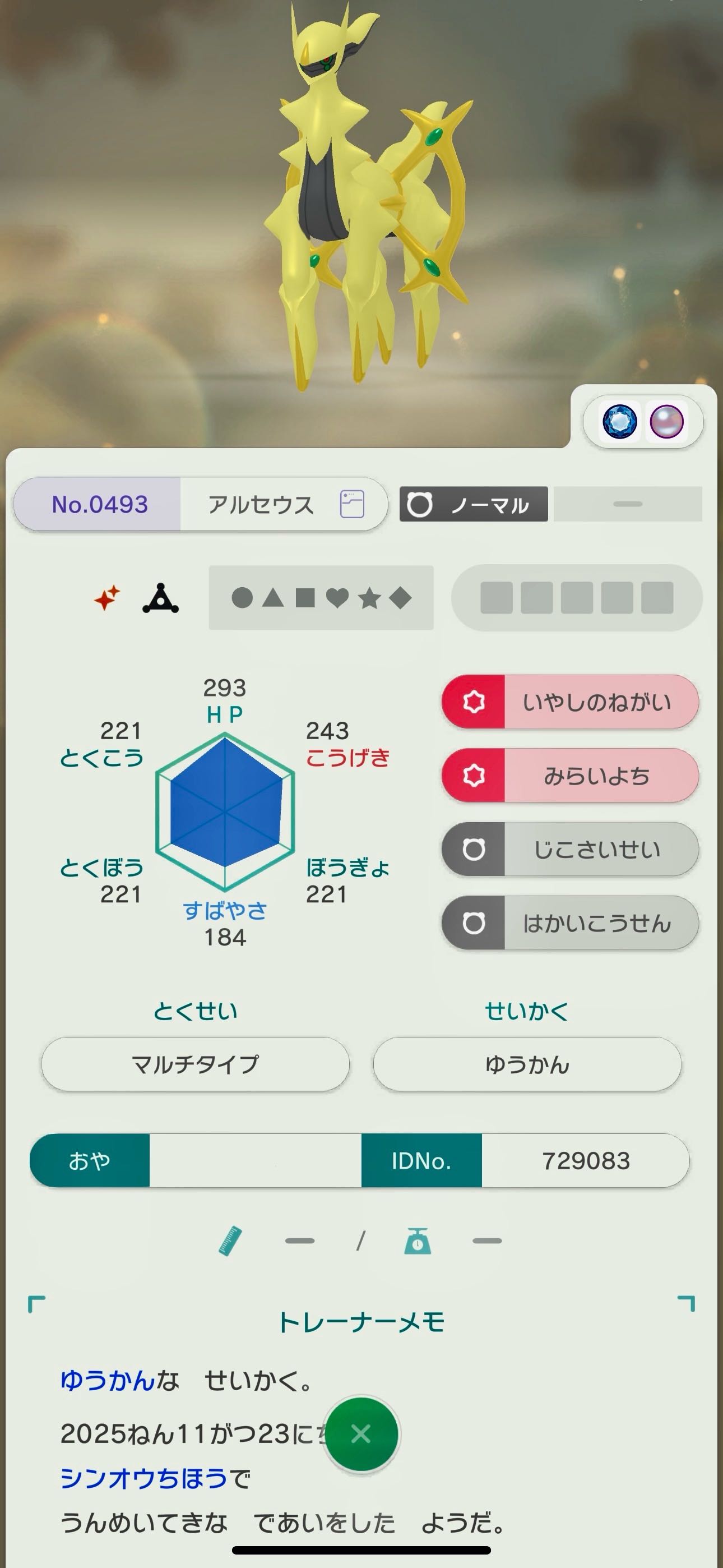This screenshot has height=1568, width=723.
Task: Open the move みらいよち
Action: click(569, 776)
